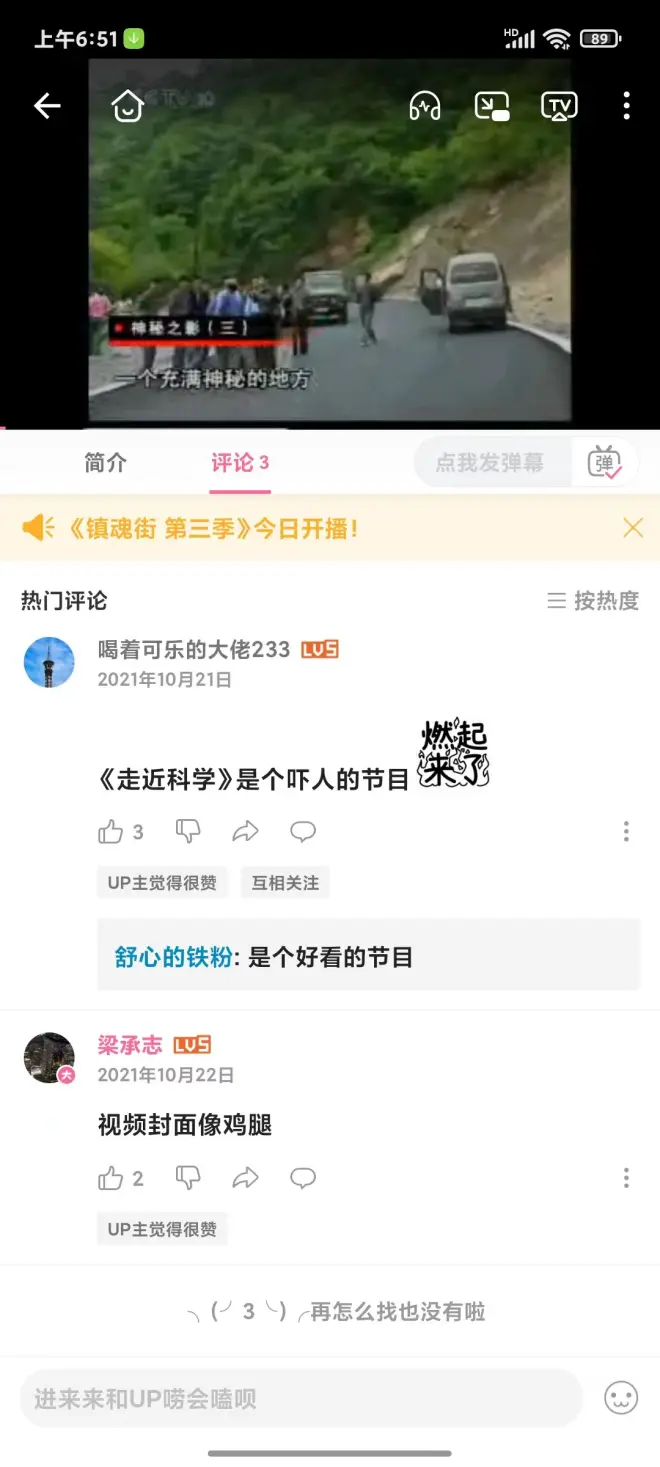Switch to the 简介 tab
Viewport: 660px width, 1467px height.
click(105, 463)
